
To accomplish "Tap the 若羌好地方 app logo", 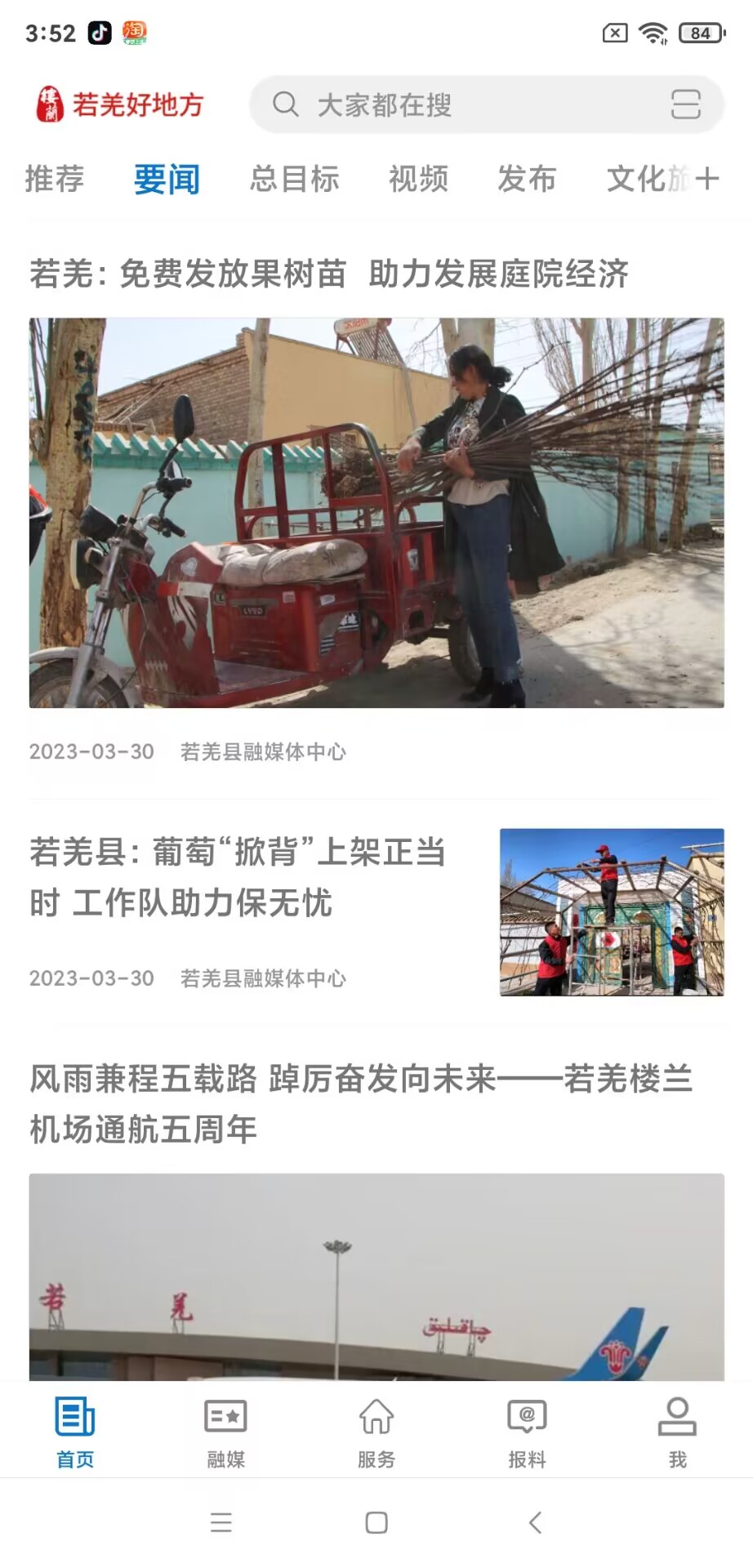I will tap(118, 105).
